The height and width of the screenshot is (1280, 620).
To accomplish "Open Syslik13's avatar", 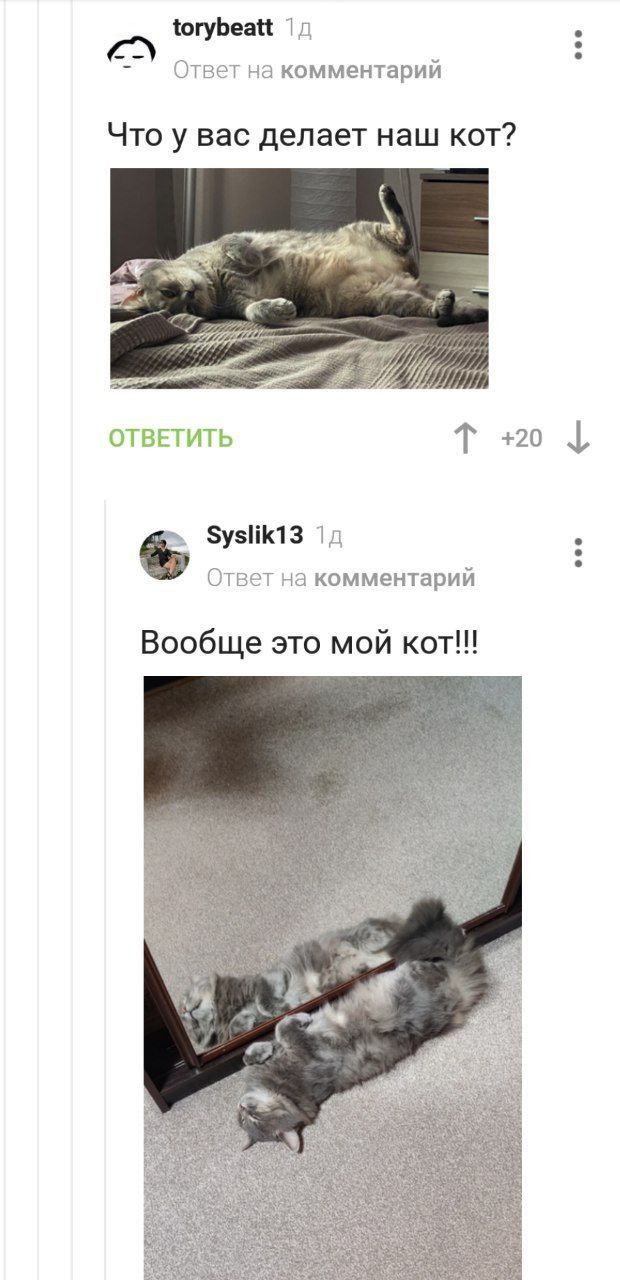I will [164, 555].
